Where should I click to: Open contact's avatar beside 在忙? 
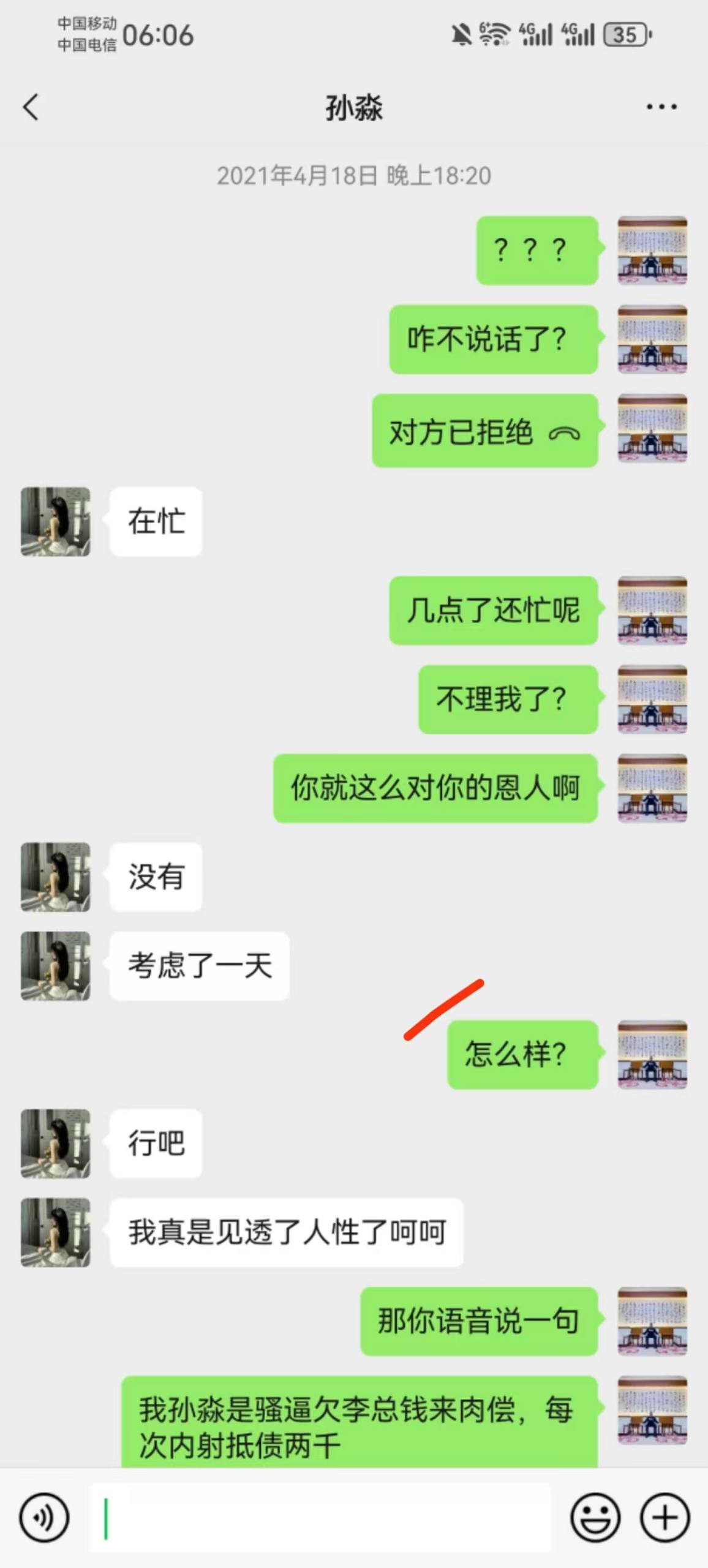(x=56, y=522)
